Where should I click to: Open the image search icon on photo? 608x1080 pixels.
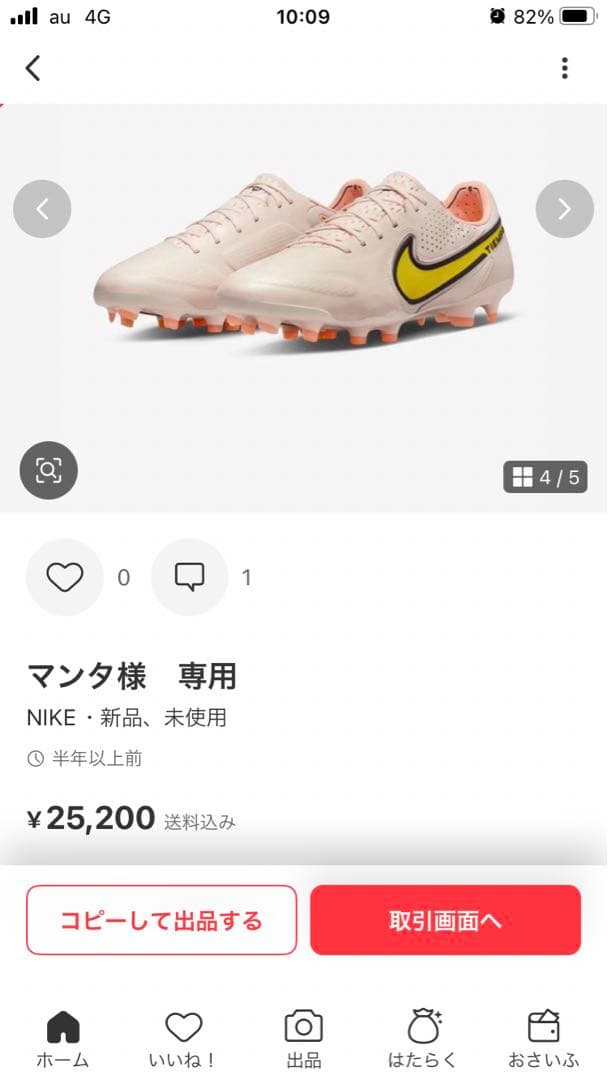click(48, 470)
